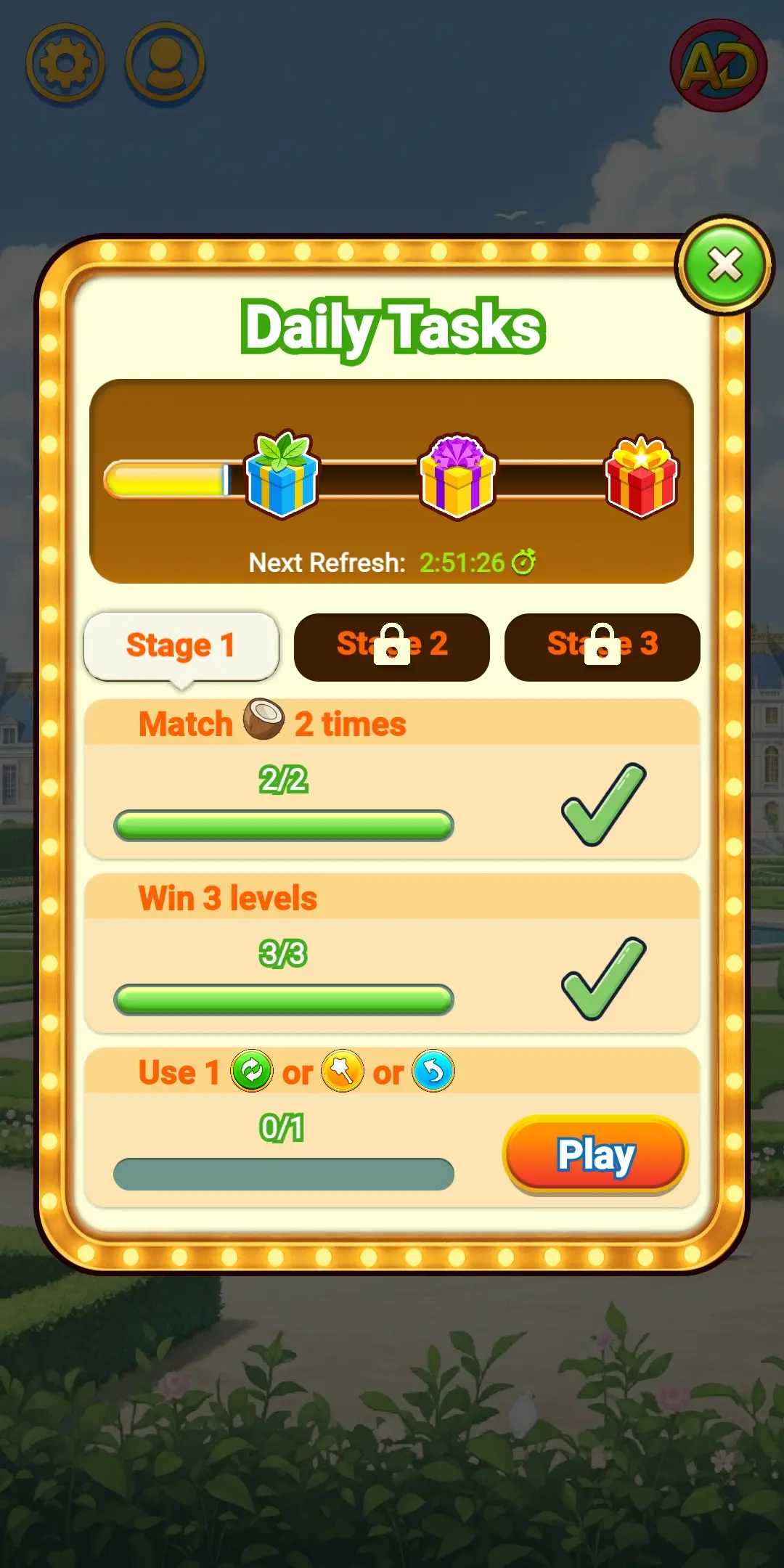The image size is (784, 1568).
Task: Open the settings gear icon
Action: 64,64
